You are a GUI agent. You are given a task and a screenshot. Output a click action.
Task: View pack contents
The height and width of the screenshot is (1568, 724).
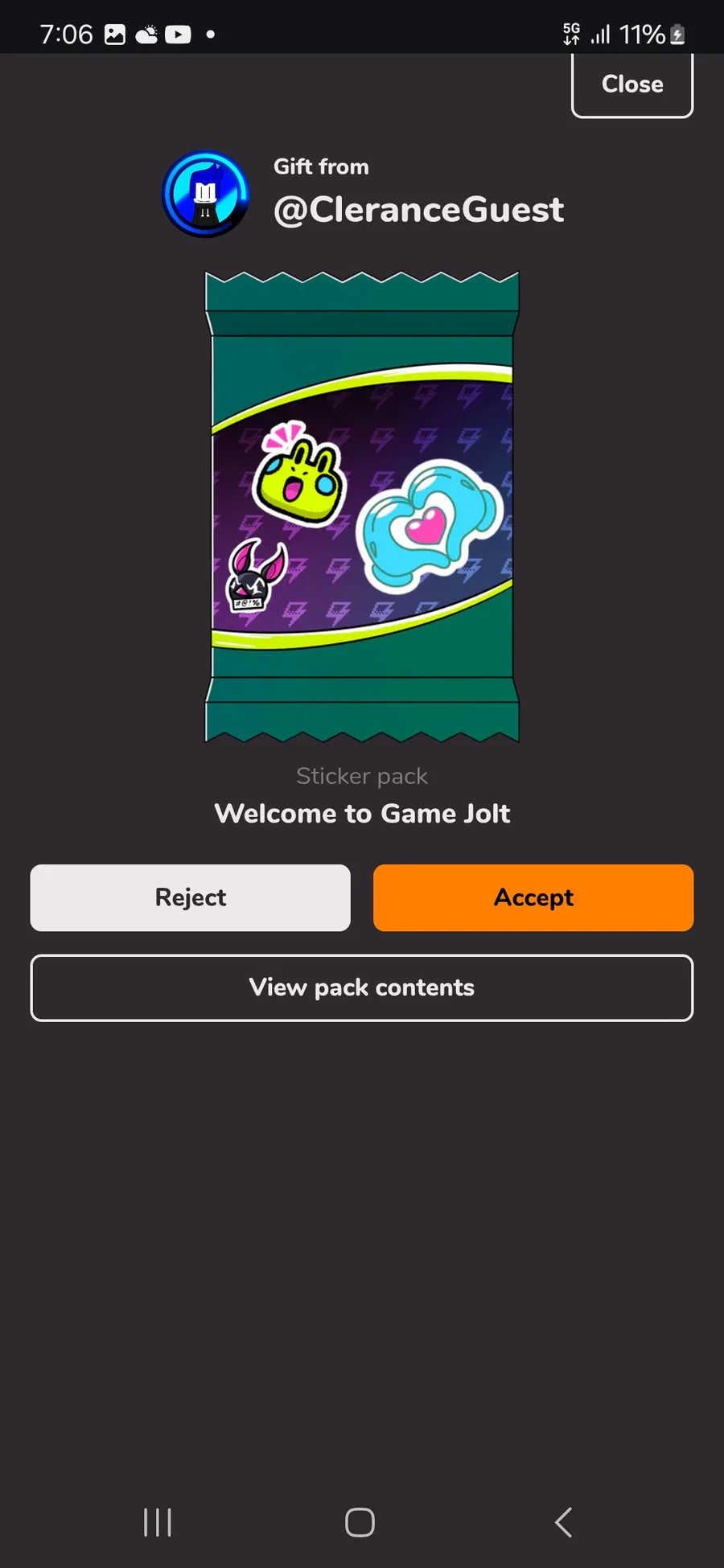pyautogui.click(x=362, y=987)
